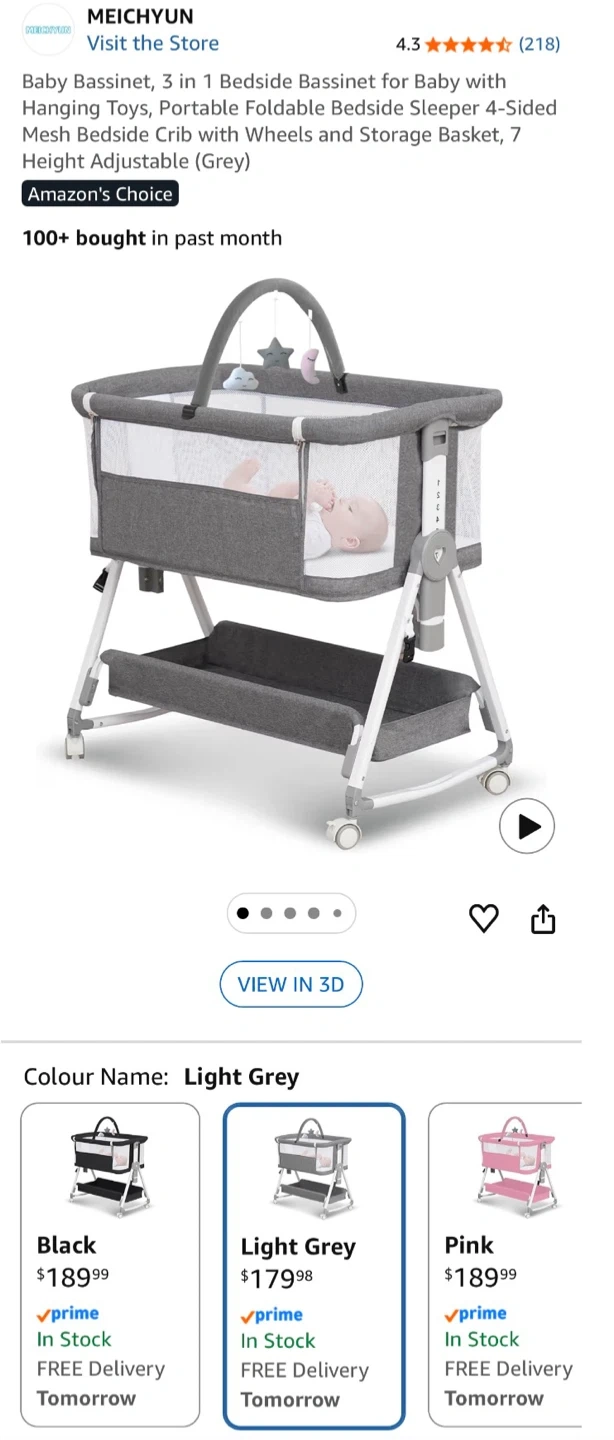Open the 218 customer ratings
Screen dimensions: 614x1440
pyautogui.click(x=538, y=44)
